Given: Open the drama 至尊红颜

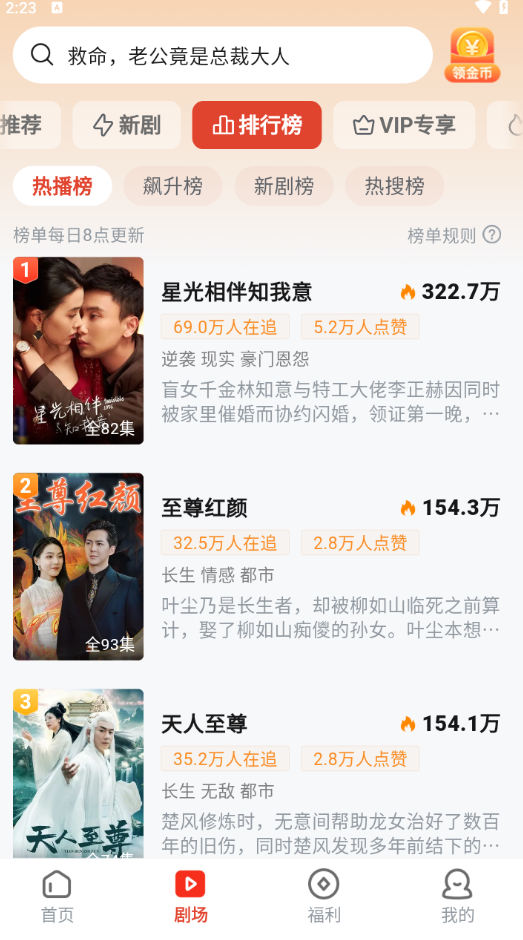Looking at the screenshot, I should pyautogui.click(x=257, y=567).
